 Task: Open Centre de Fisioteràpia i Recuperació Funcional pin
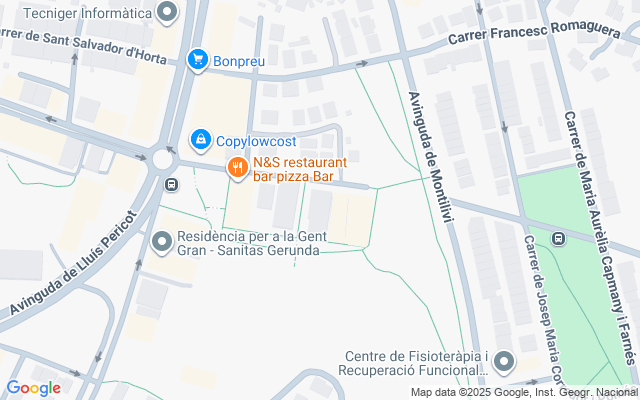[503, 362]
